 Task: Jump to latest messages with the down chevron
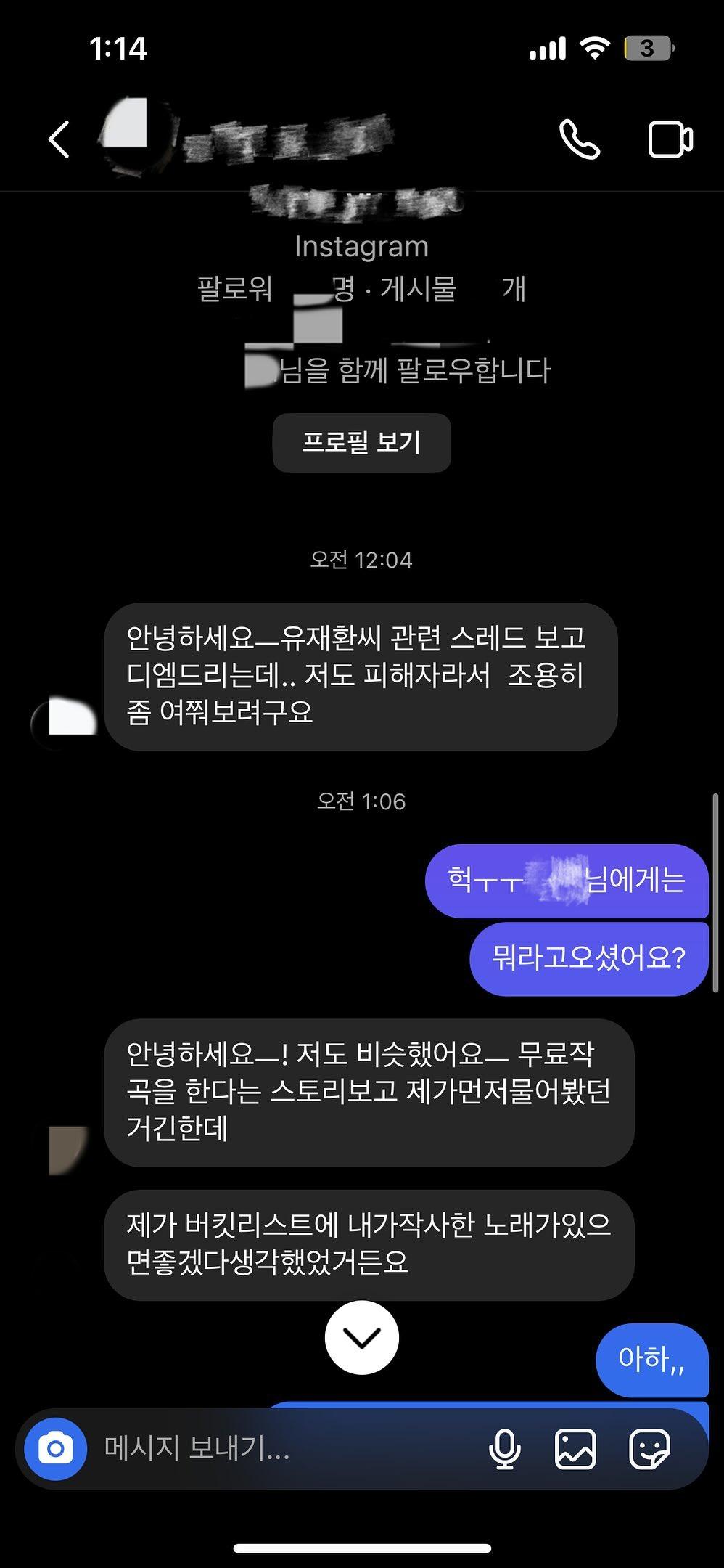(x=361, y=1339)
